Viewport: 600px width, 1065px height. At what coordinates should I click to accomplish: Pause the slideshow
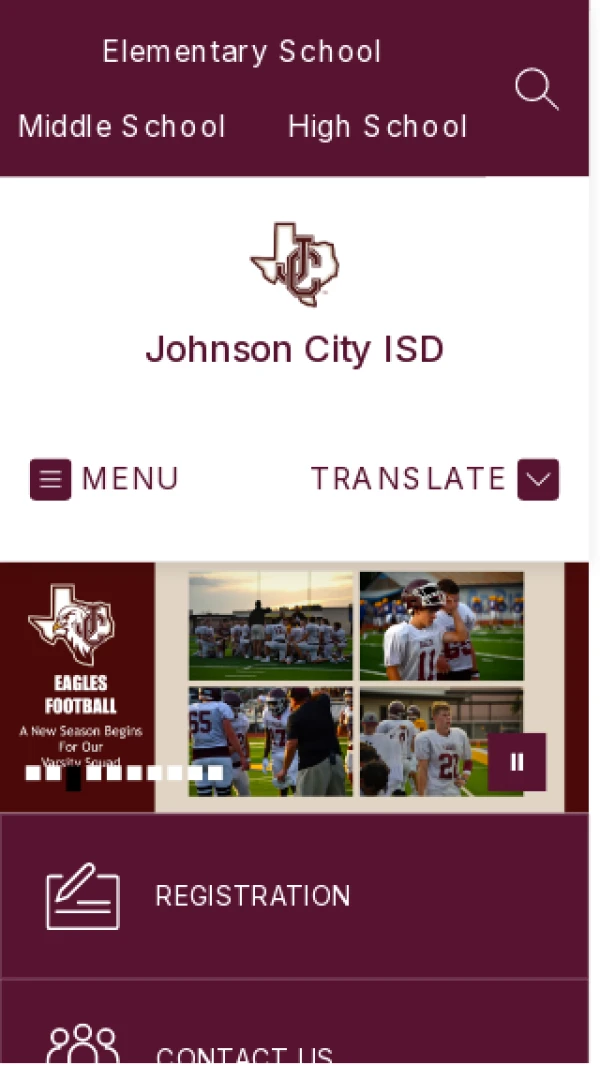517,762
